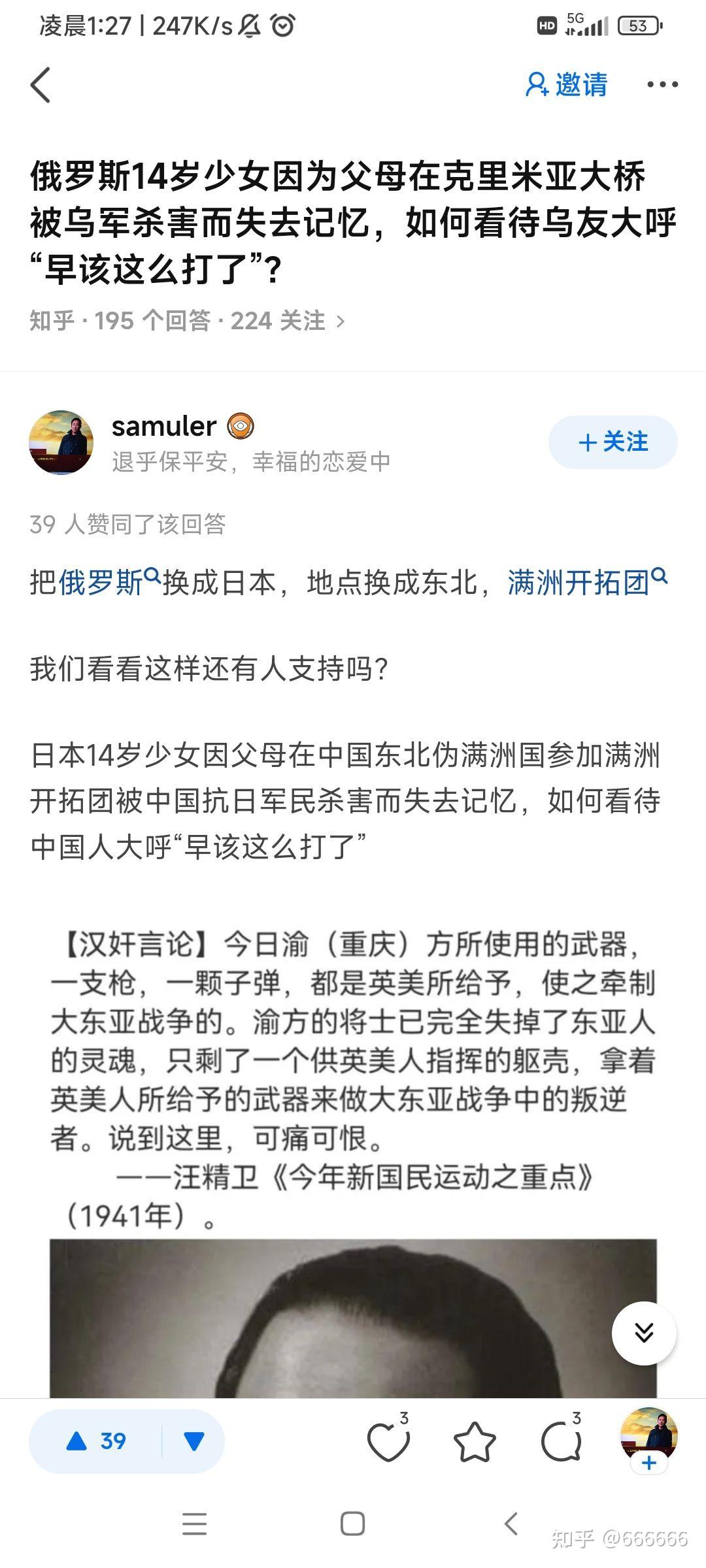The width and height of the screenshot is (706, 1568).
Task: Tap the double-chevron next answer button
Action: (644, 1333)
